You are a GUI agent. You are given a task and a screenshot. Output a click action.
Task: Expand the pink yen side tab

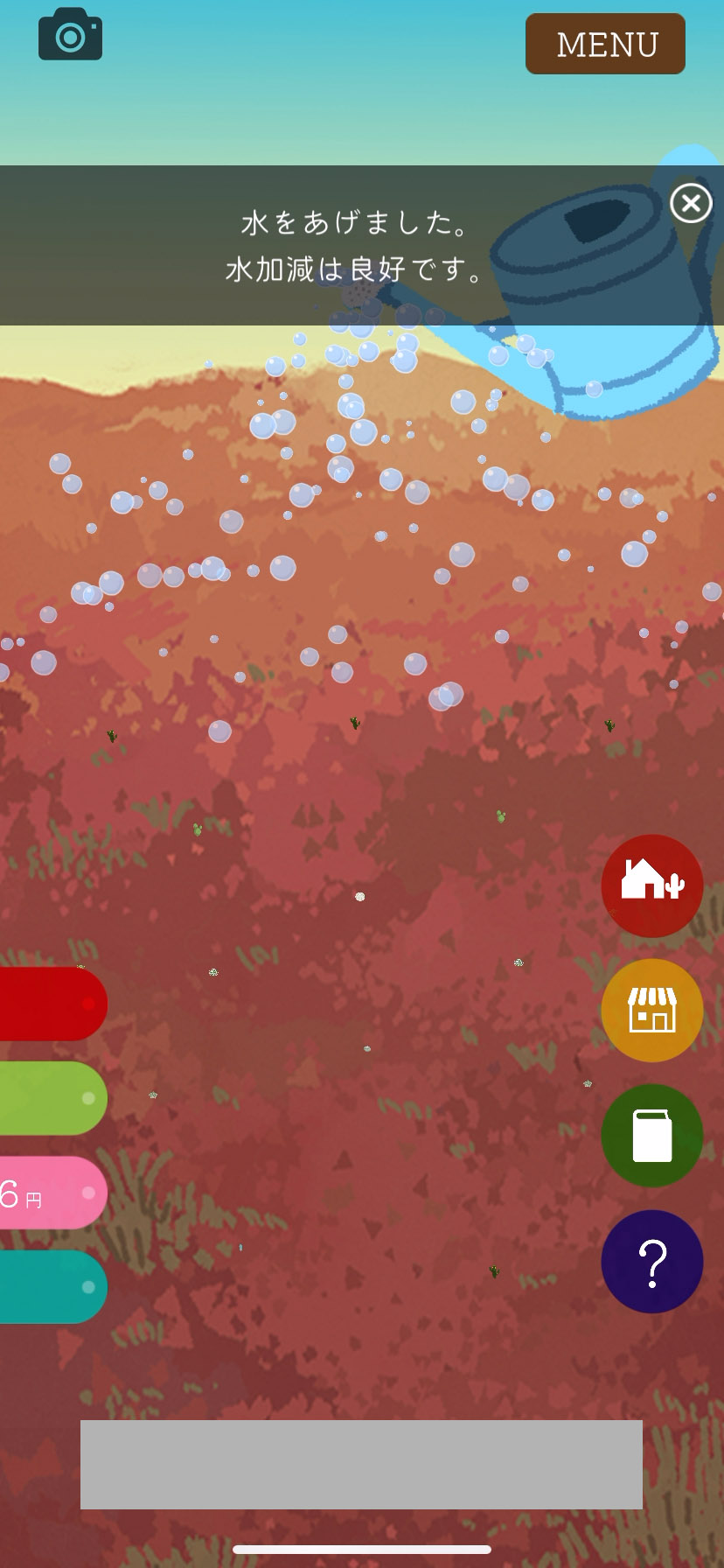pos(52,1193)
